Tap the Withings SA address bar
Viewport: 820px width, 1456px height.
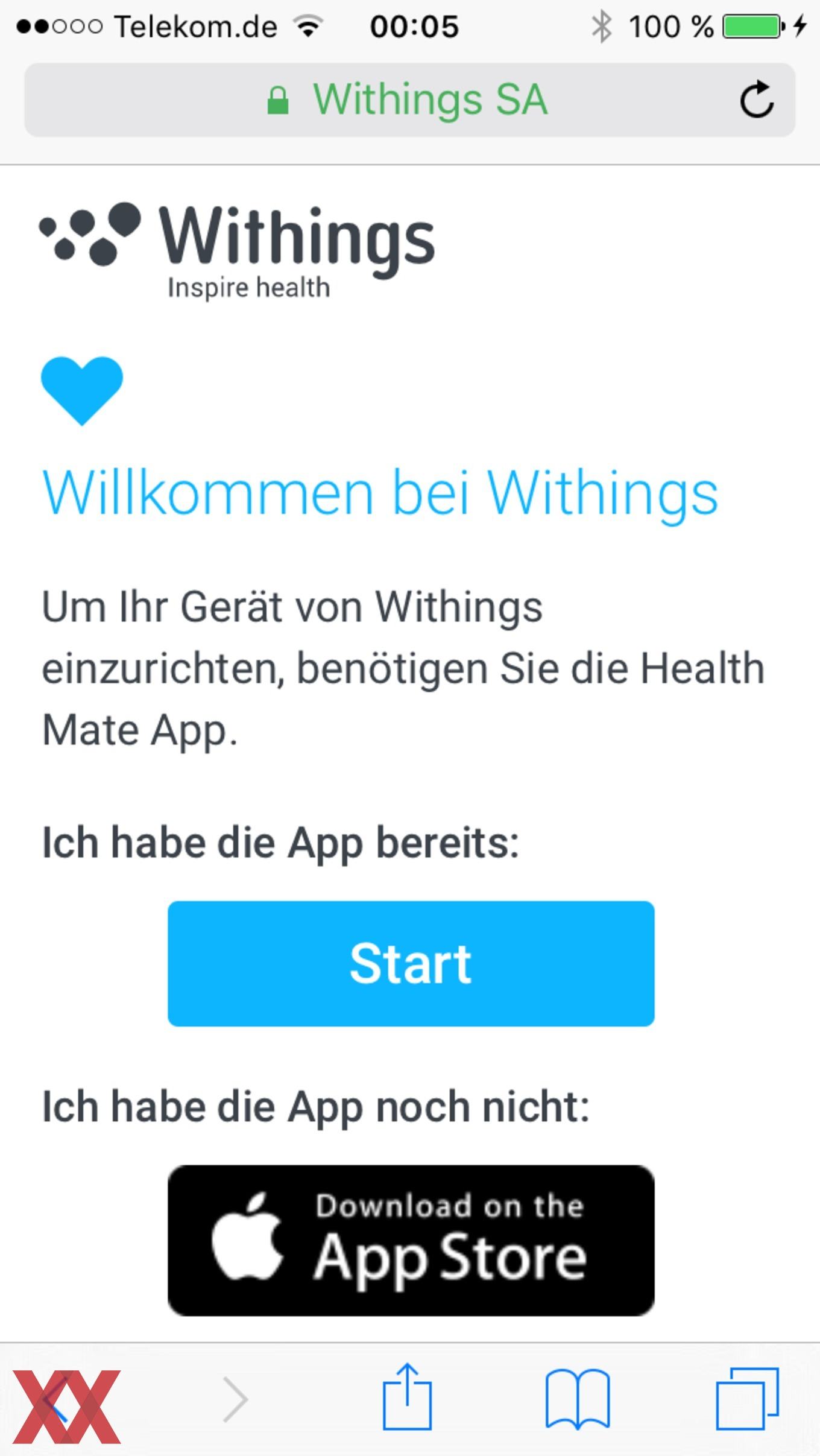(409, 100)
